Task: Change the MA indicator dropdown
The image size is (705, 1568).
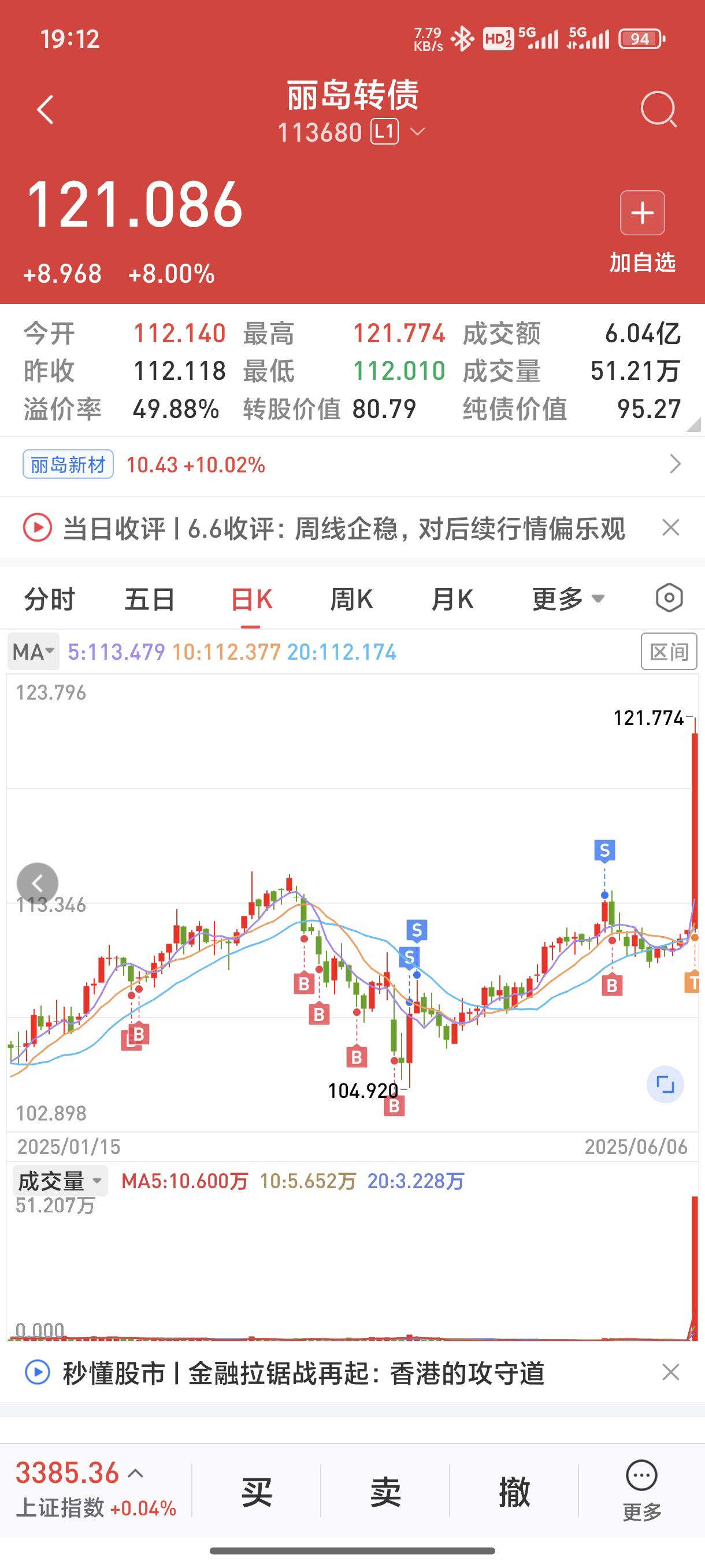Action: [x=34, y=652]
